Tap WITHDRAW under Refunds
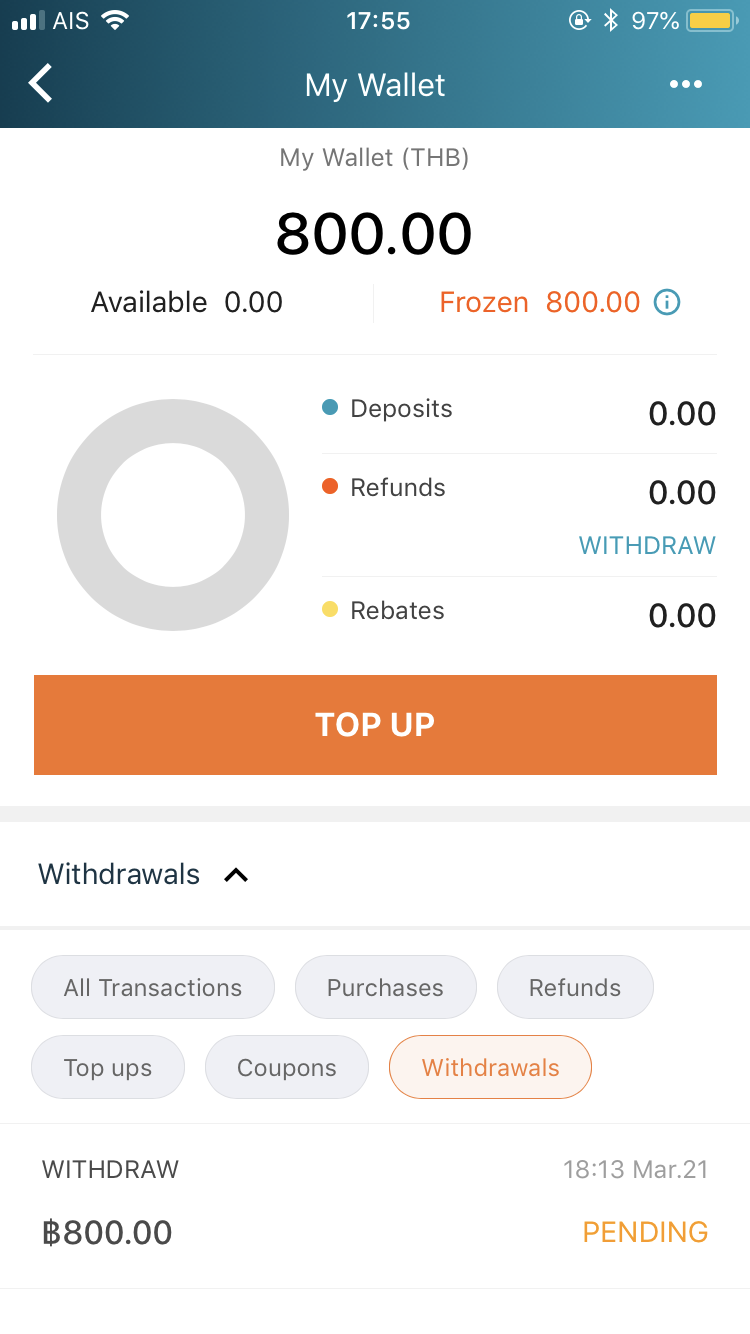This screenshot has height=1334, width=750. point(647,545)
